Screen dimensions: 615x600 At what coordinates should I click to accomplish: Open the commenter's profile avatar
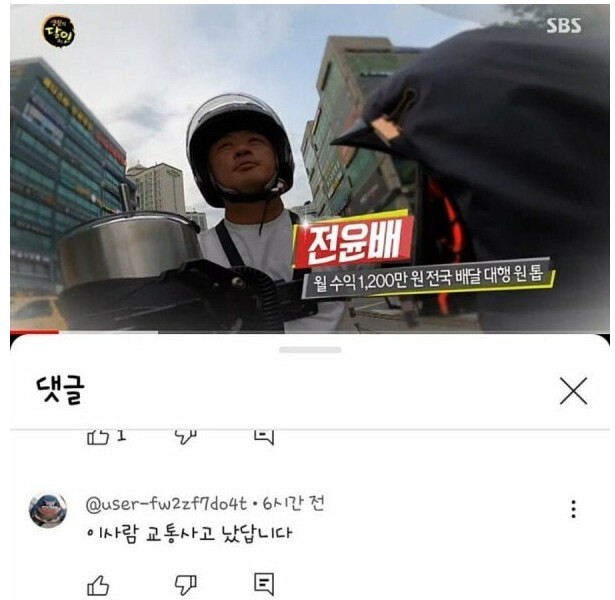click(48, 510)
